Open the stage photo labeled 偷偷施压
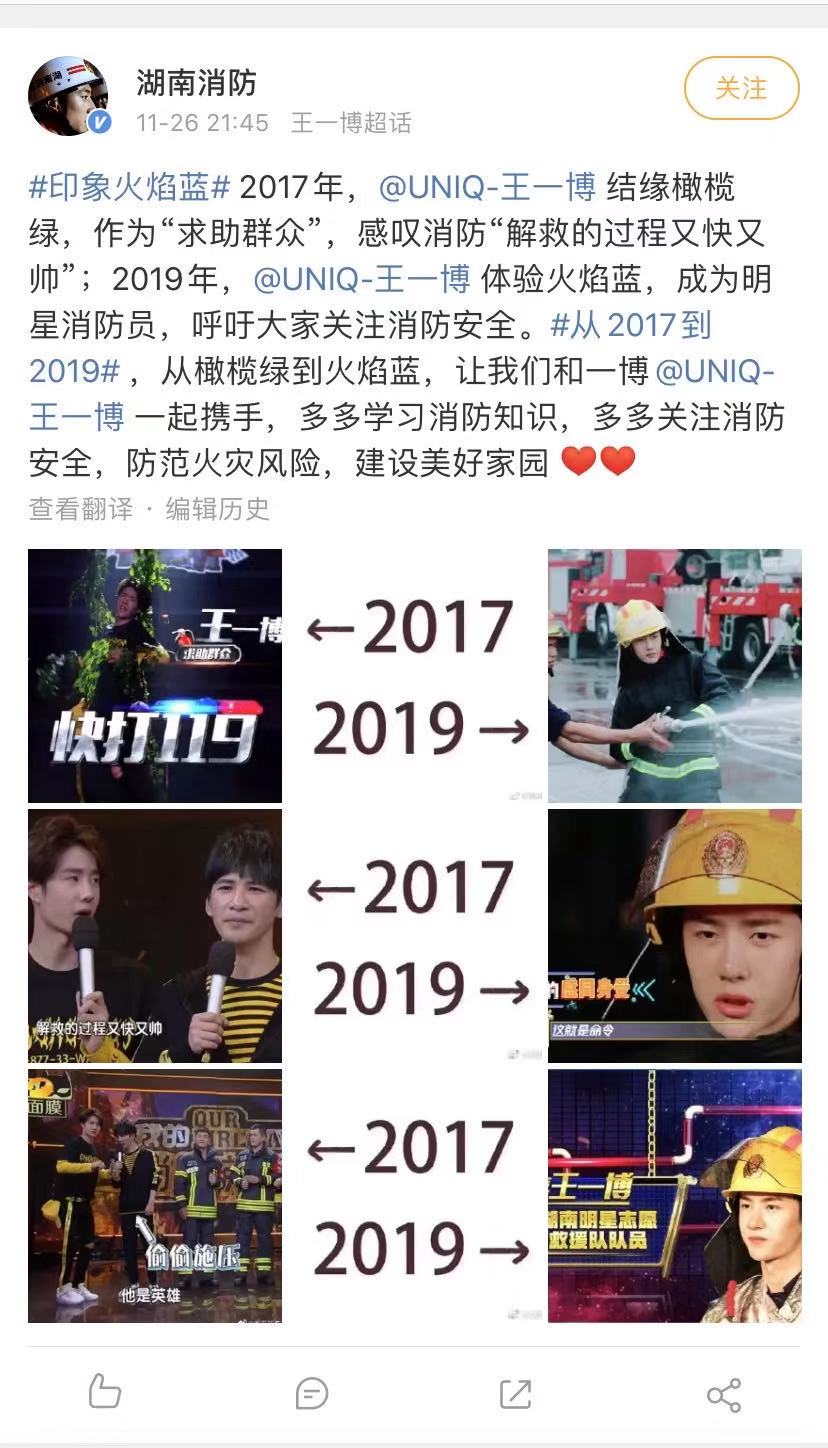 155,1196
